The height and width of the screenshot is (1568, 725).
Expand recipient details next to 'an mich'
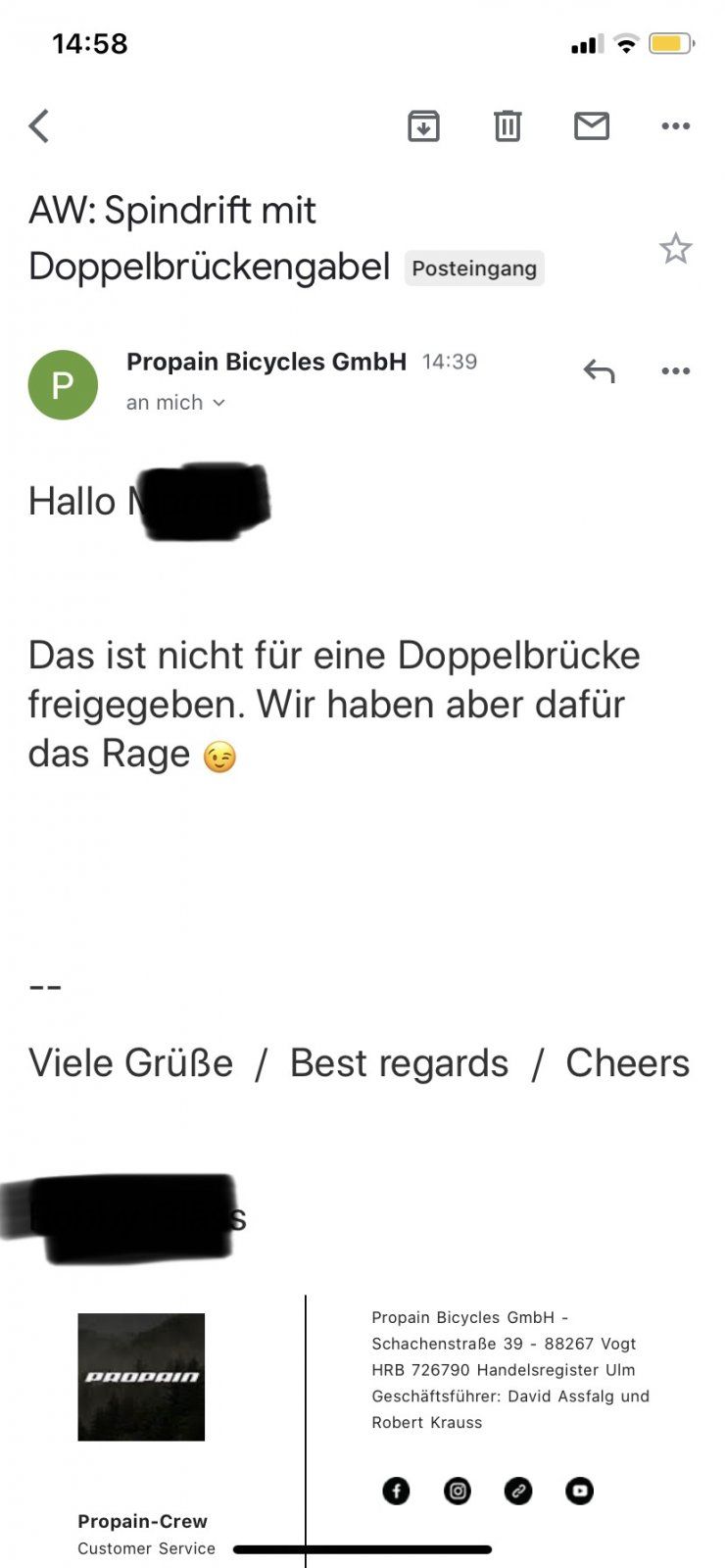click(218, 403)
